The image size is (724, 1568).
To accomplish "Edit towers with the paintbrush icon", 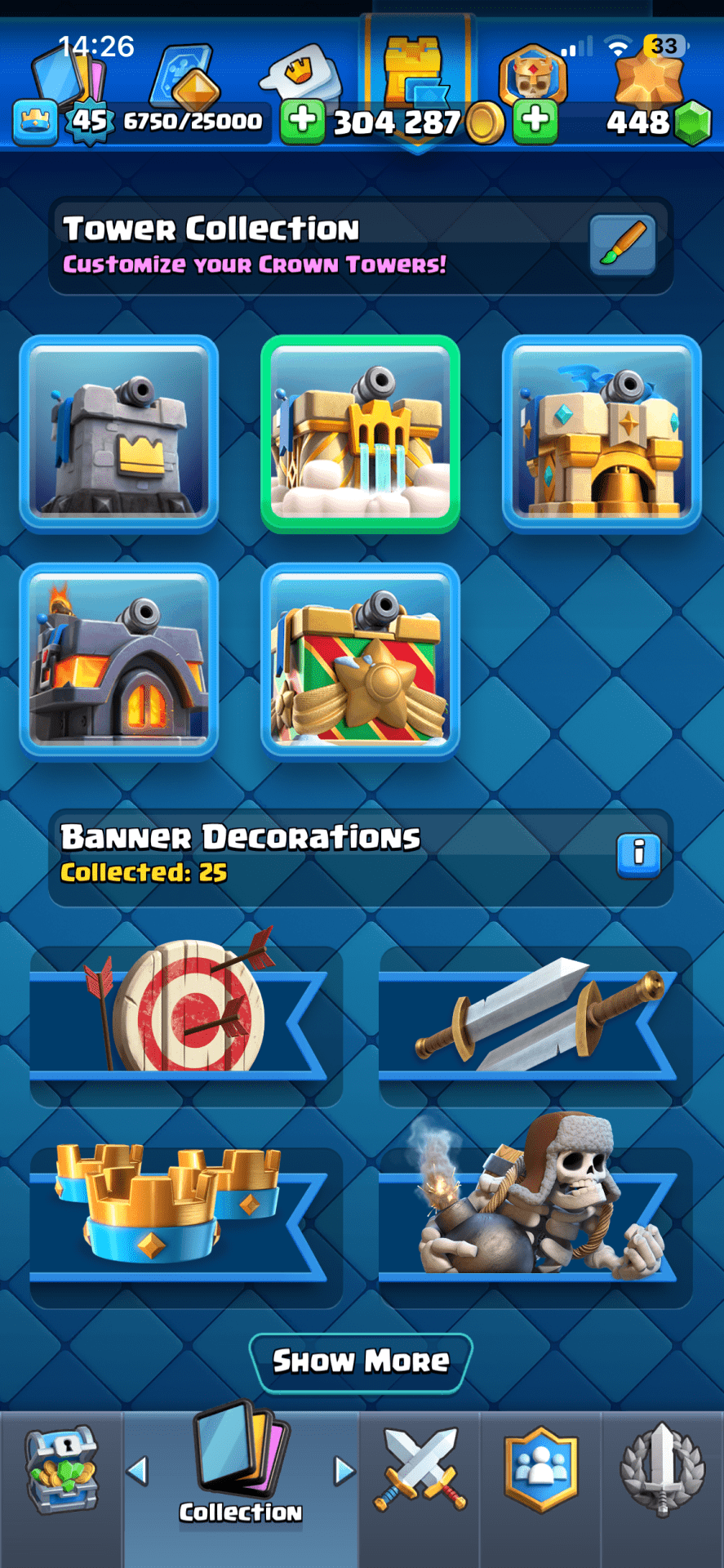I will (623, 245).
